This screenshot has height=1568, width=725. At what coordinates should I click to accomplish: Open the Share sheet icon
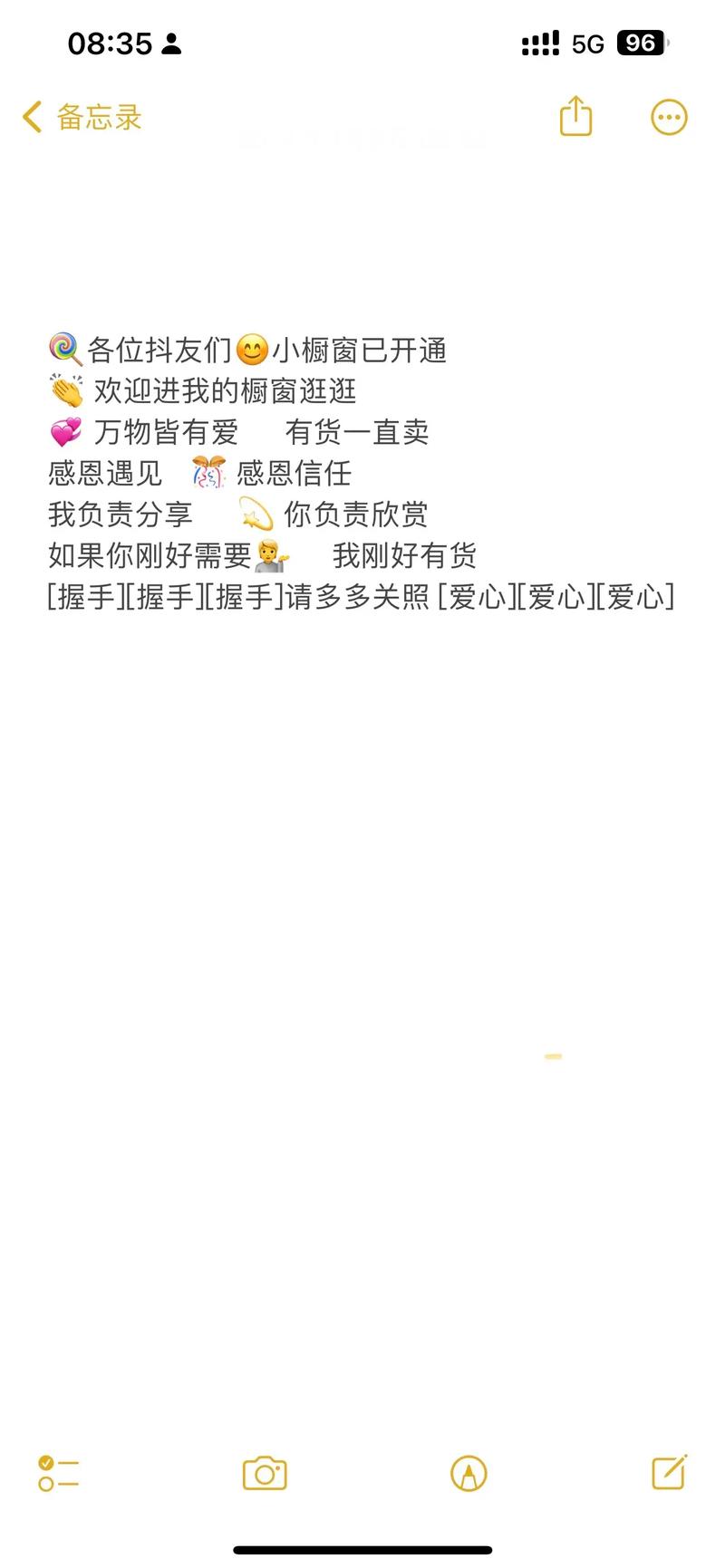[575, 116]
